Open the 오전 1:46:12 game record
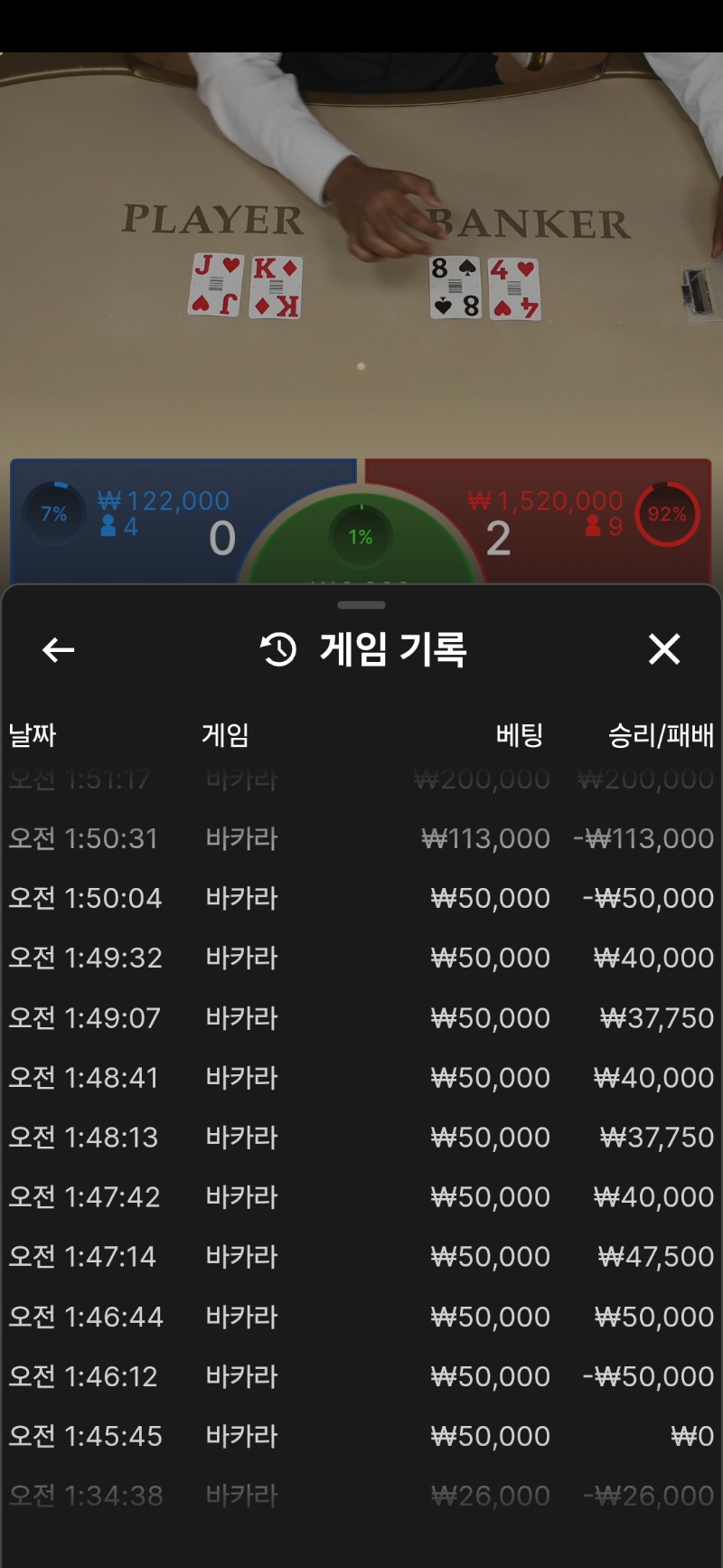This screenshot has height=1568, width=723. tap(361, 1376)
